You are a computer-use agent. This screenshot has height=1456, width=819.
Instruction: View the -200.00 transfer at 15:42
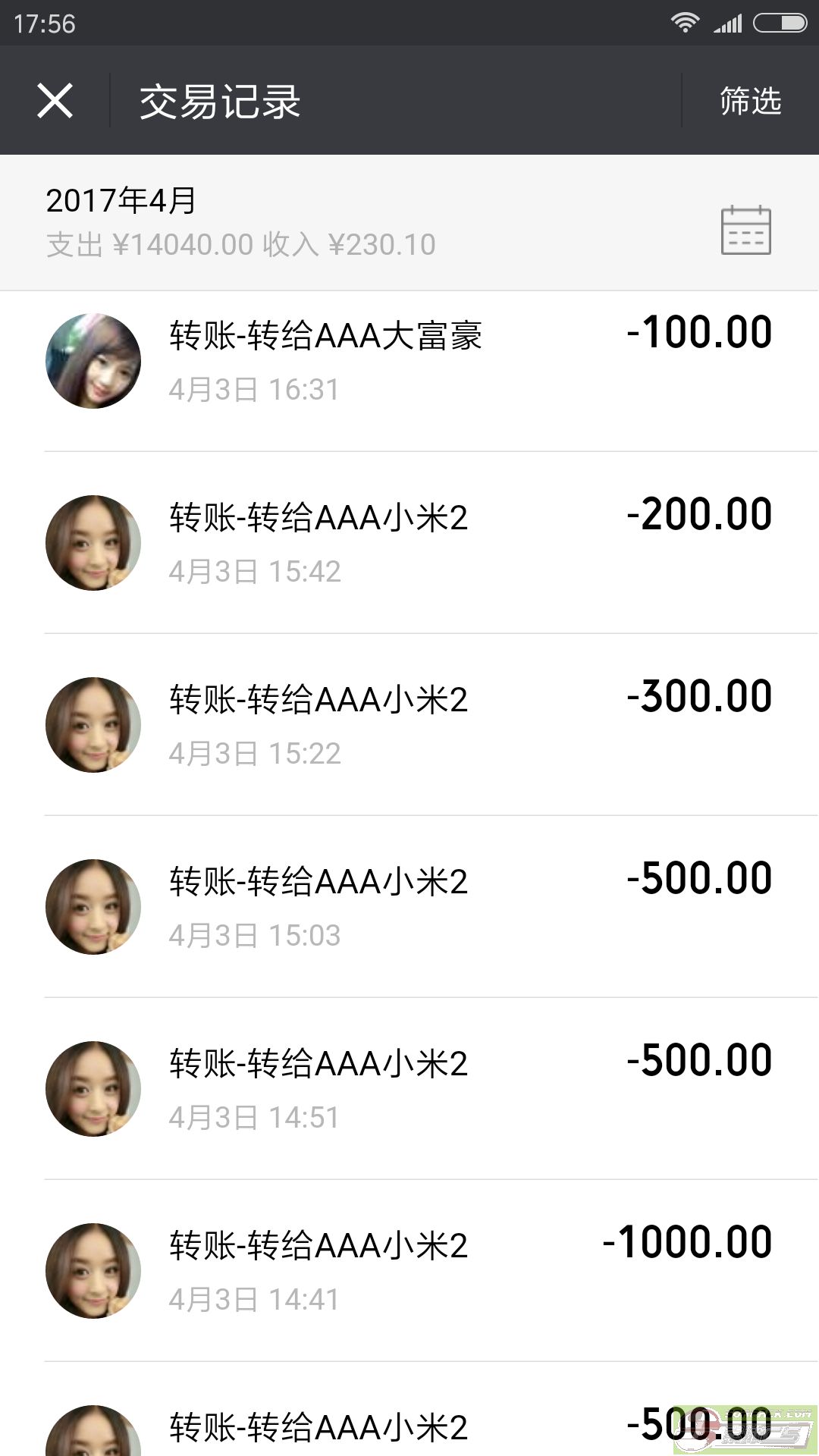pos(409,543)
